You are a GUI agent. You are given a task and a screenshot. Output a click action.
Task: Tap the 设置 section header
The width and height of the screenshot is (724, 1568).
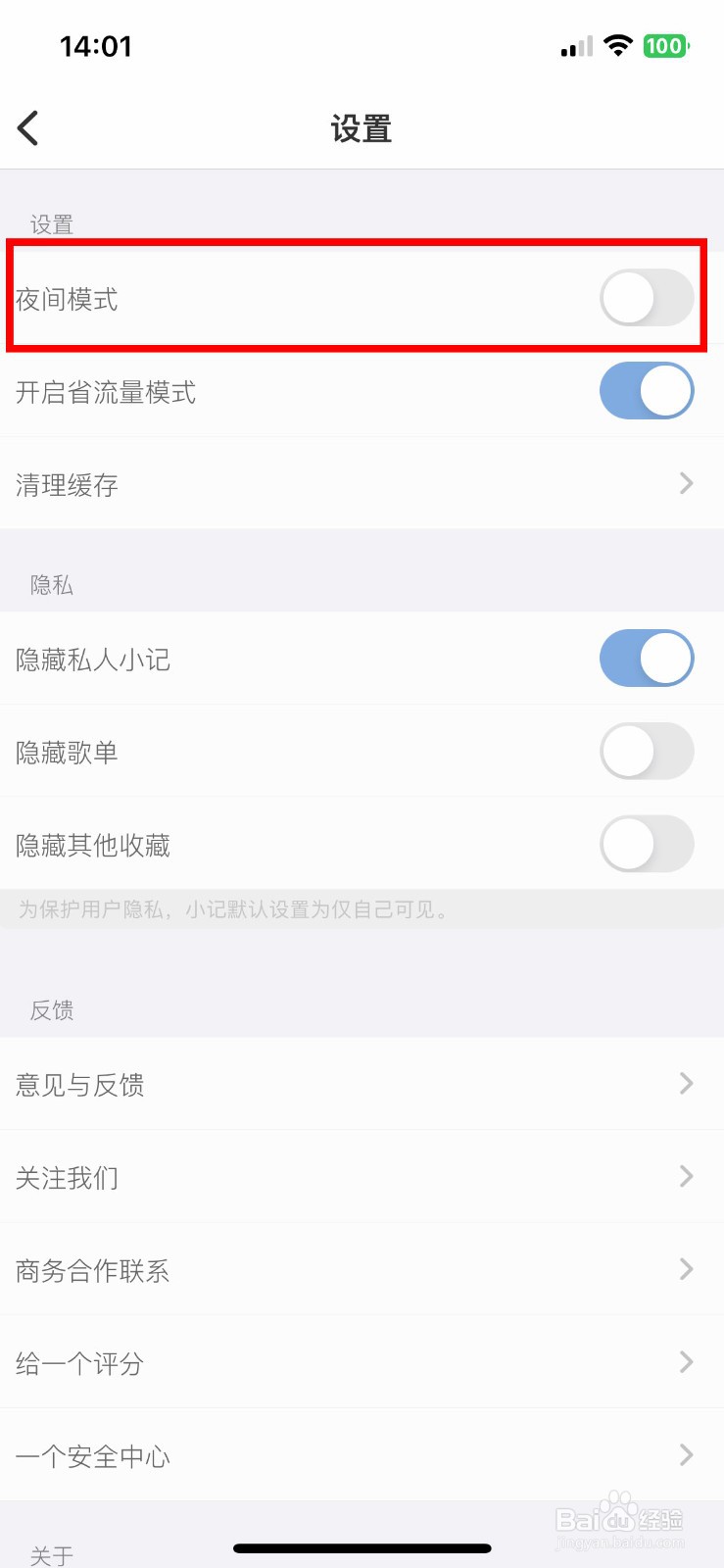[x=51, y=223]
